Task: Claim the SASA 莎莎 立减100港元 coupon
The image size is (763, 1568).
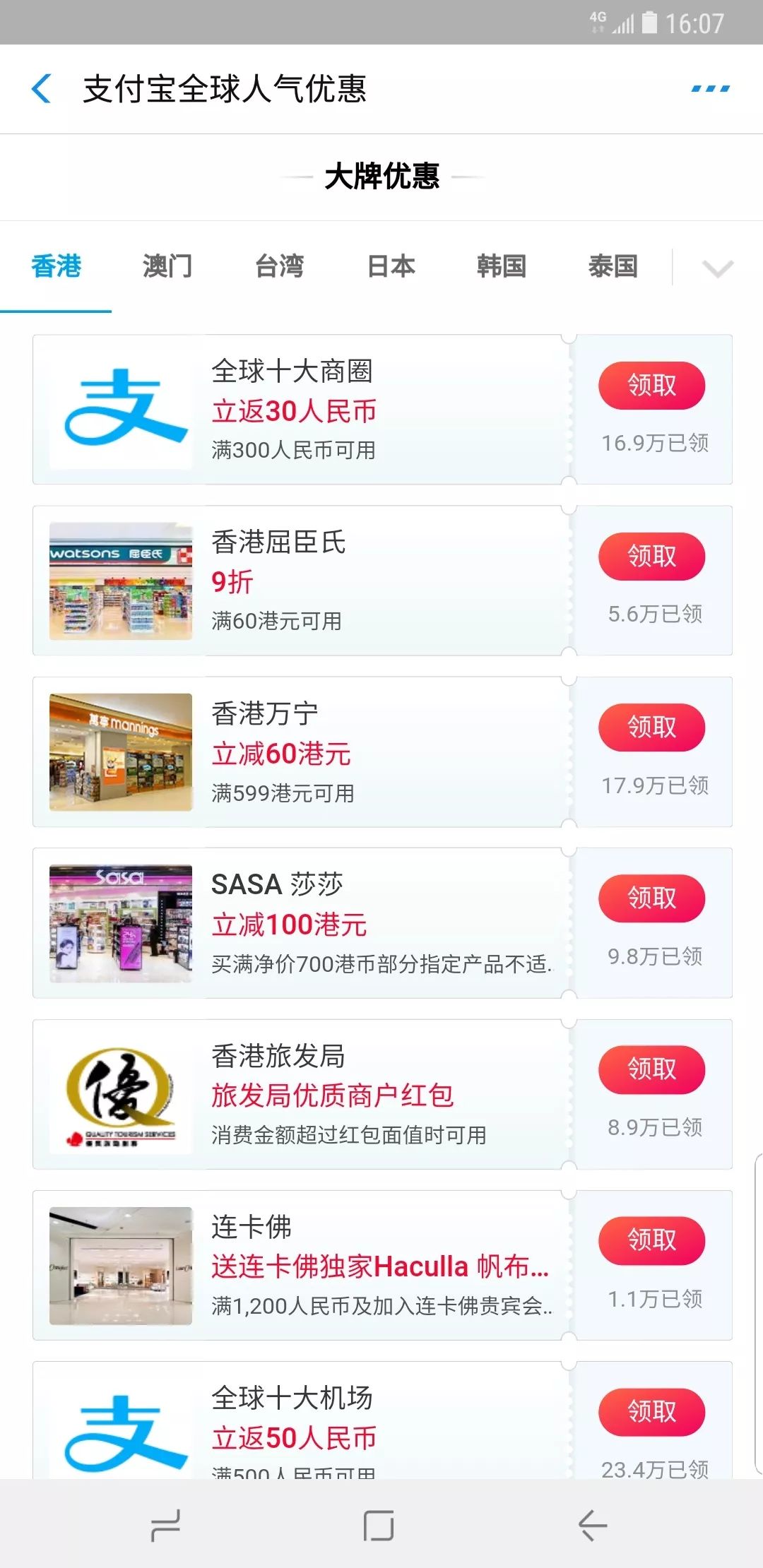Action: (650, 898)
